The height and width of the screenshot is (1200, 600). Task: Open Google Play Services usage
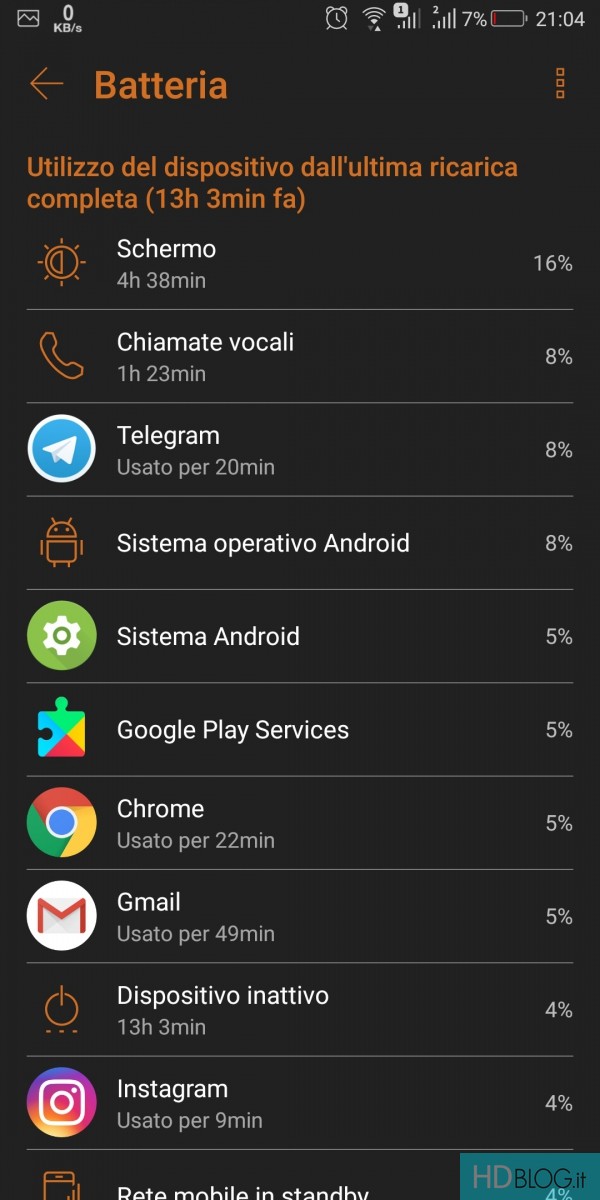(x=300, y=730)
